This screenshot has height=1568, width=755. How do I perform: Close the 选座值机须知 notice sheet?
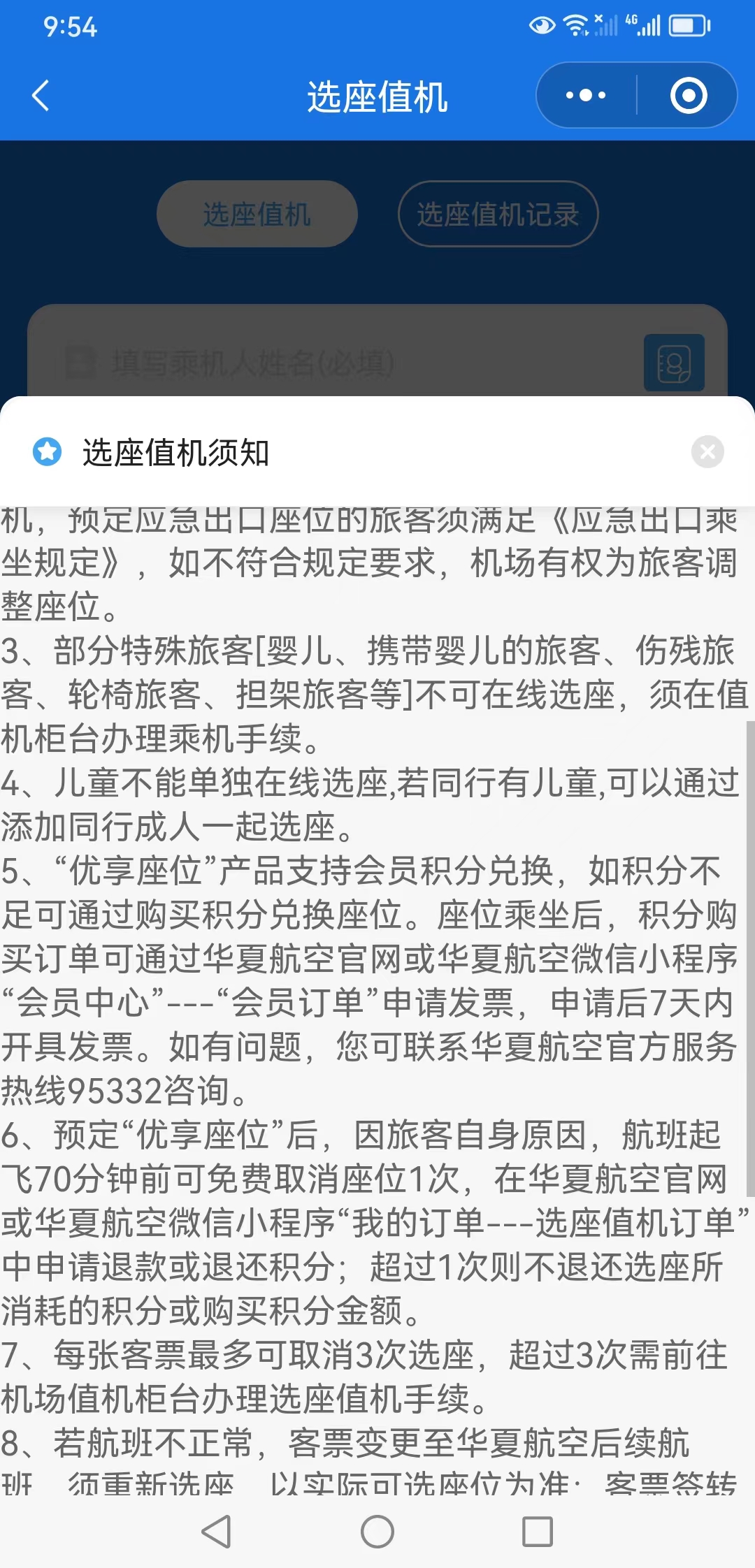click(x=707, y=452)
